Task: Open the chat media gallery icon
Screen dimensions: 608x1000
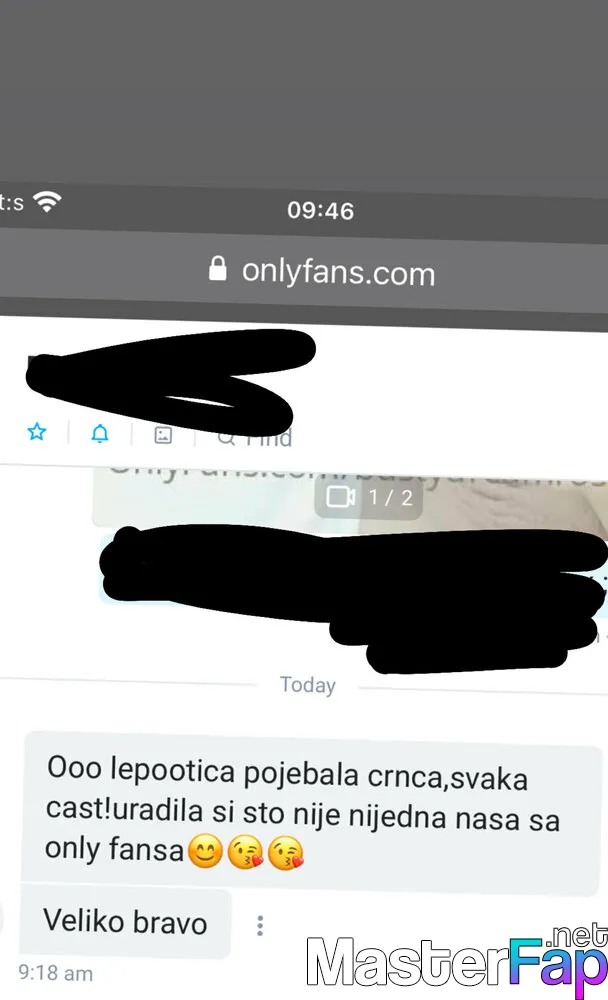Action: pyautogui.click(x=163, y=435)
